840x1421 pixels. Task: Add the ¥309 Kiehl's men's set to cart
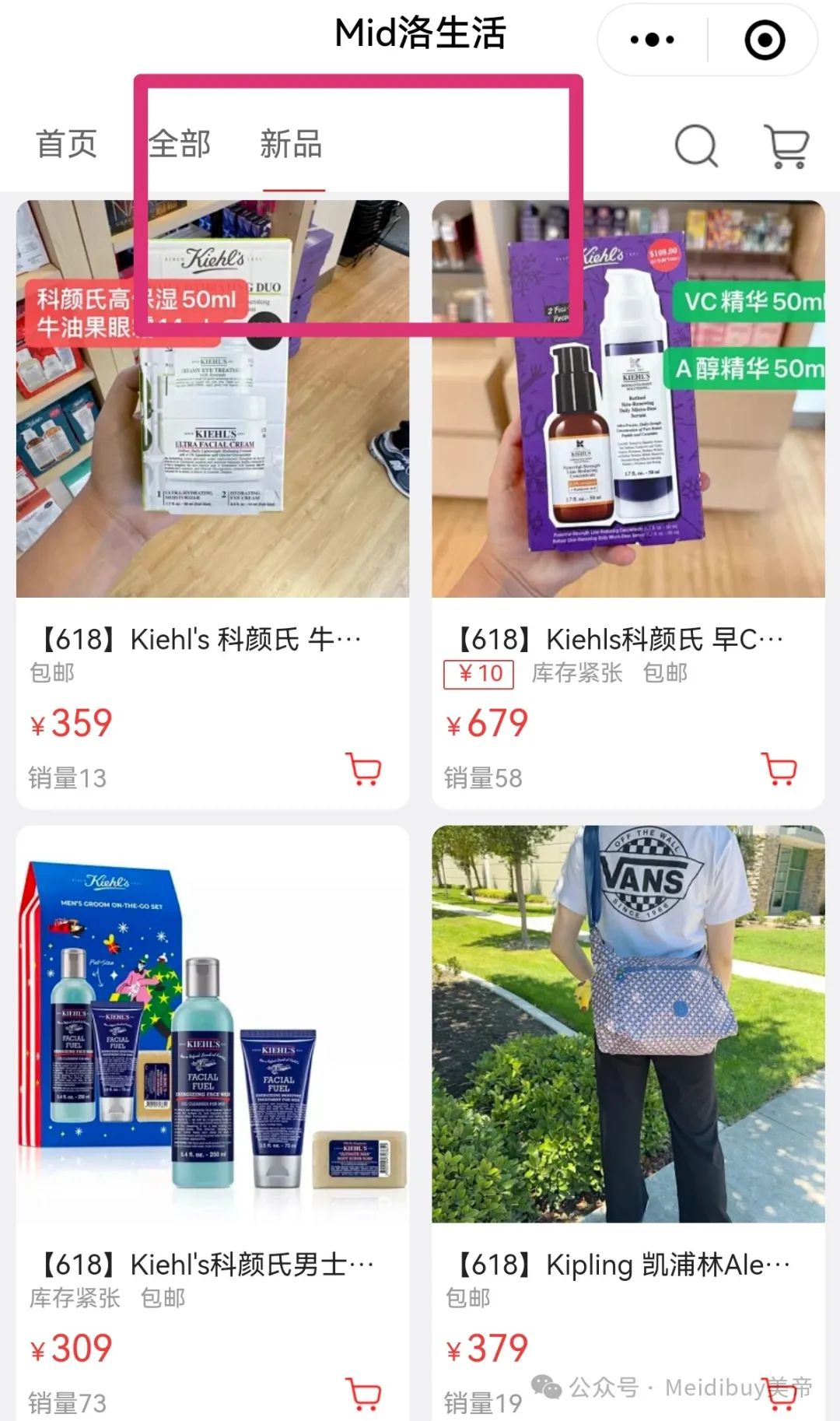pos(364,1394)
